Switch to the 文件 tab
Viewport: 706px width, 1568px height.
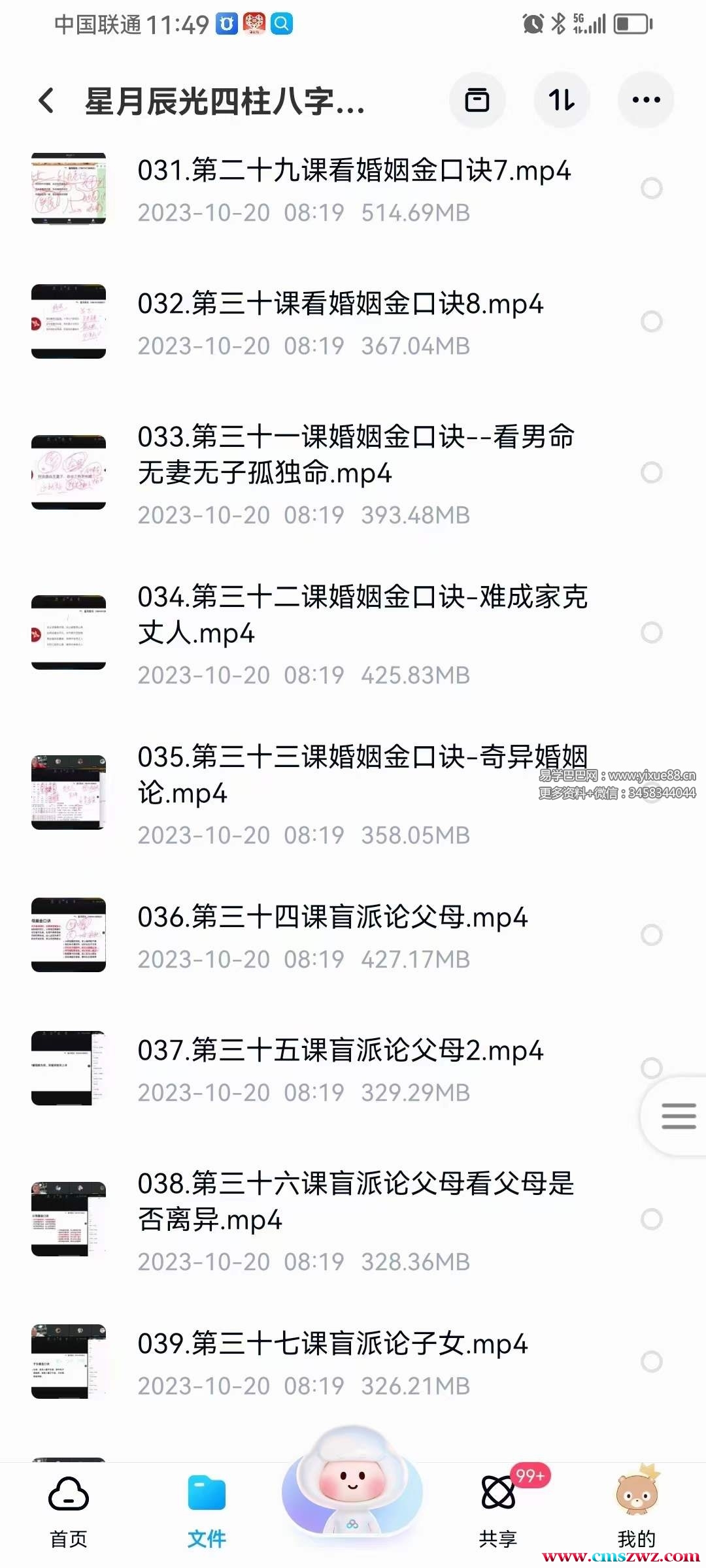tap(207, 1511)
